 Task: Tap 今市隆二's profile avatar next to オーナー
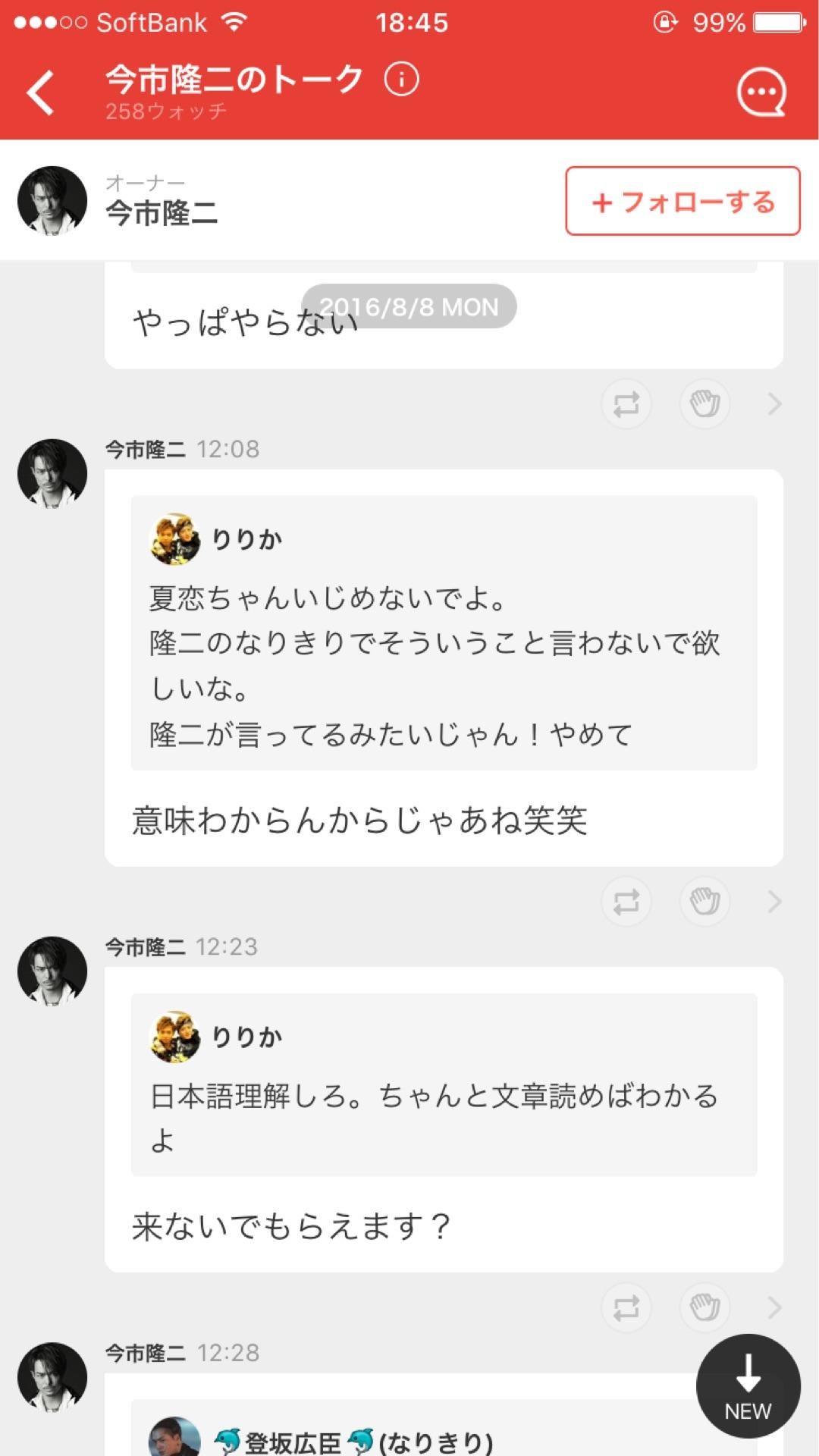tap(51, 201)
